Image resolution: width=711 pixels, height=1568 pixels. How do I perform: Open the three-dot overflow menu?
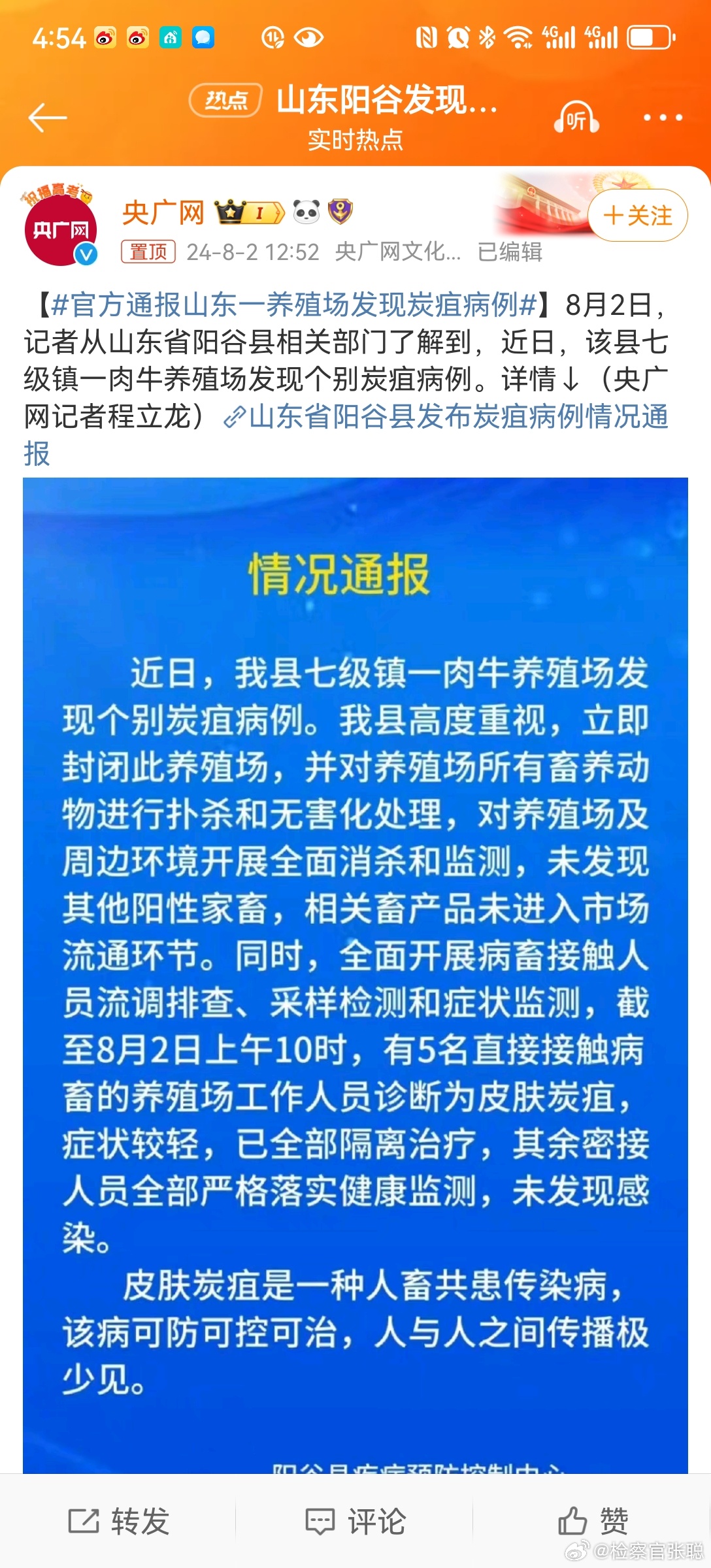click(663, 118)
